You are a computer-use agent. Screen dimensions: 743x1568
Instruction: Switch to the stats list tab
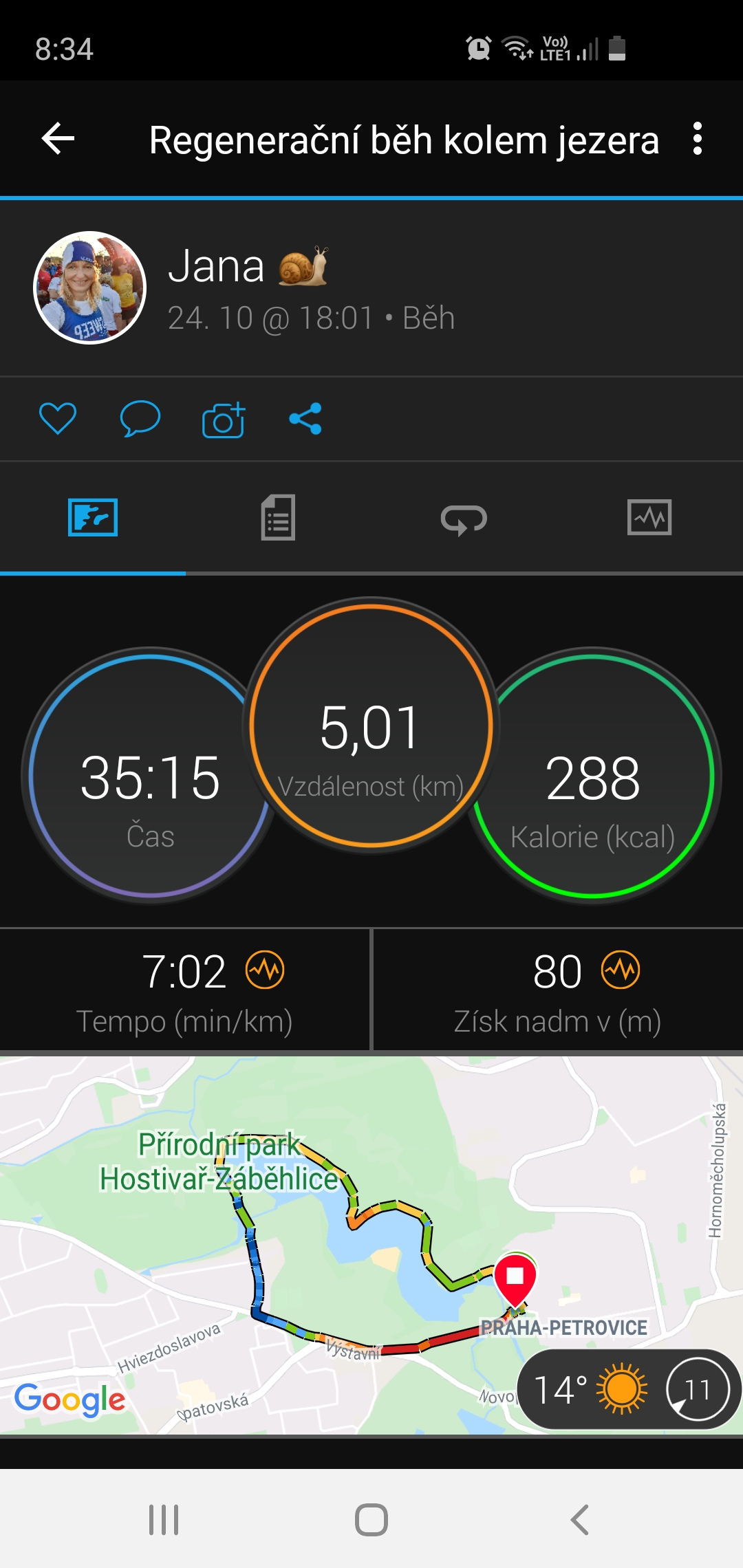point(278,517)
